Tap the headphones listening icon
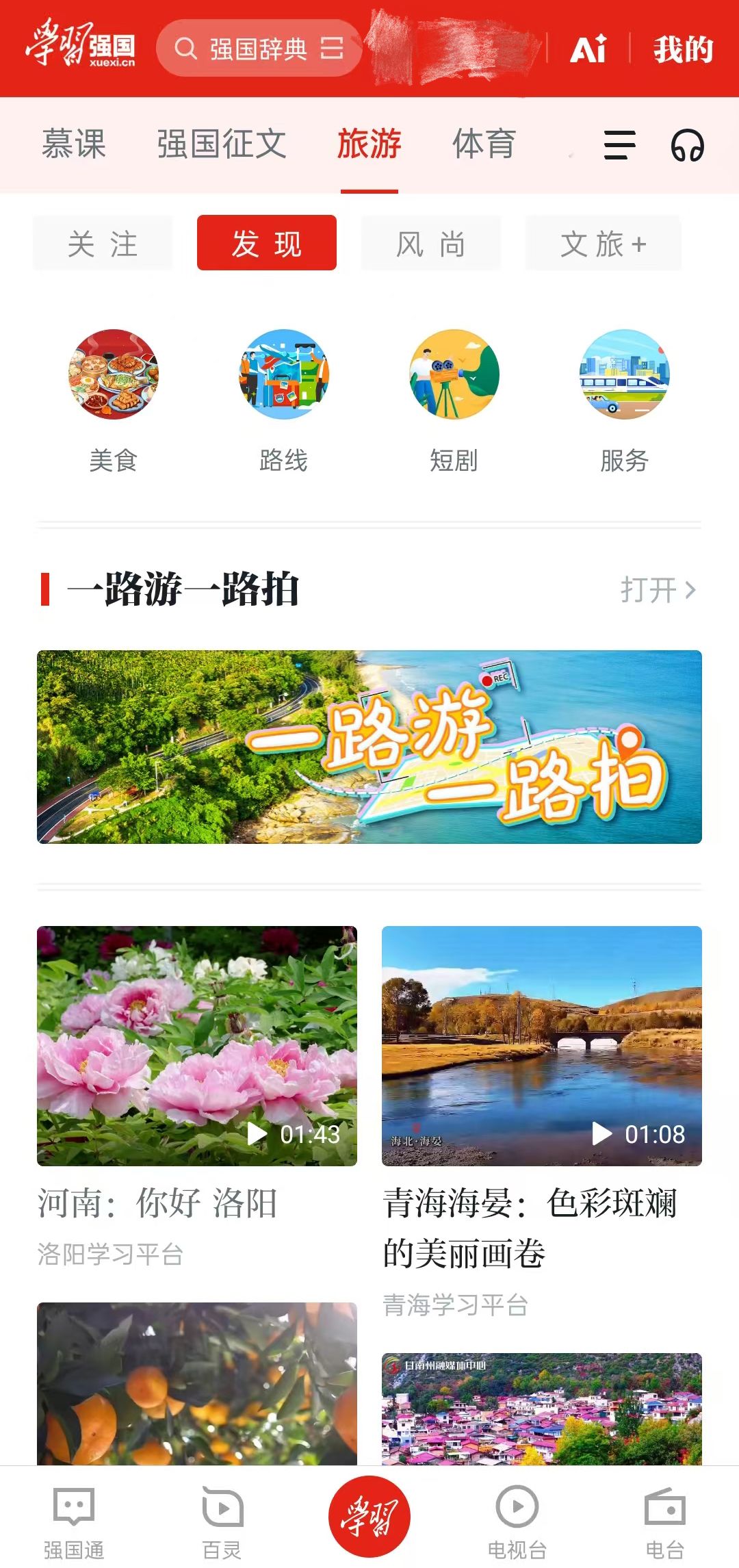Viewport: 739px width, 1568px height. [687, 145]
